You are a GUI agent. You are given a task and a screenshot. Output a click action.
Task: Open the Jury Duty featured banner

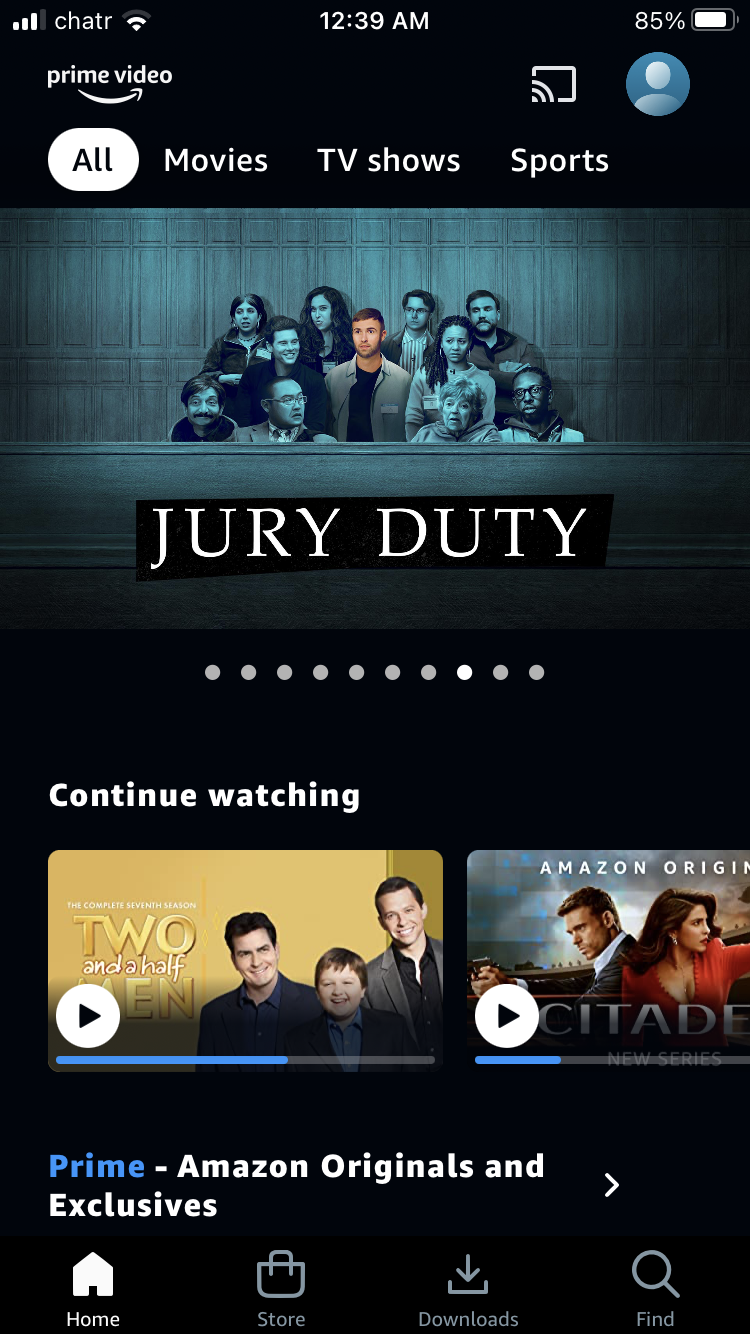pos(375,418)
